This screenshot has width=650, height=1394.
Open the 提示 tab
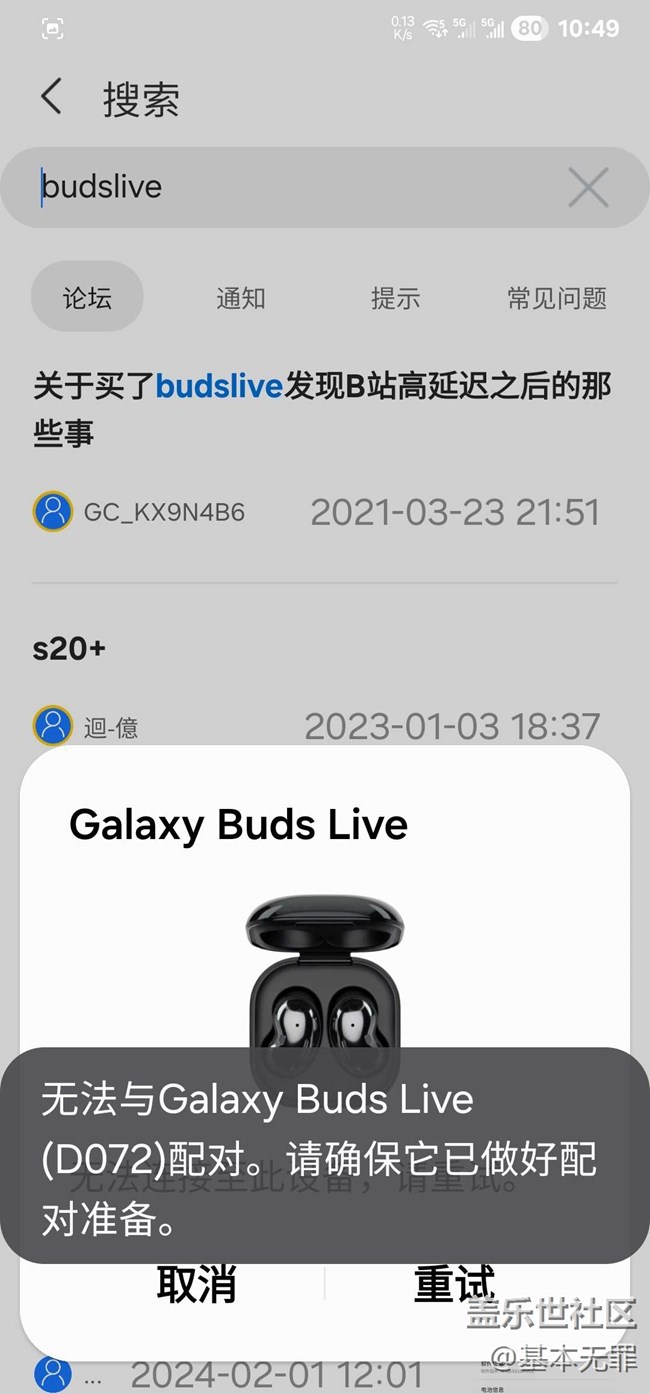coord(395,297)
